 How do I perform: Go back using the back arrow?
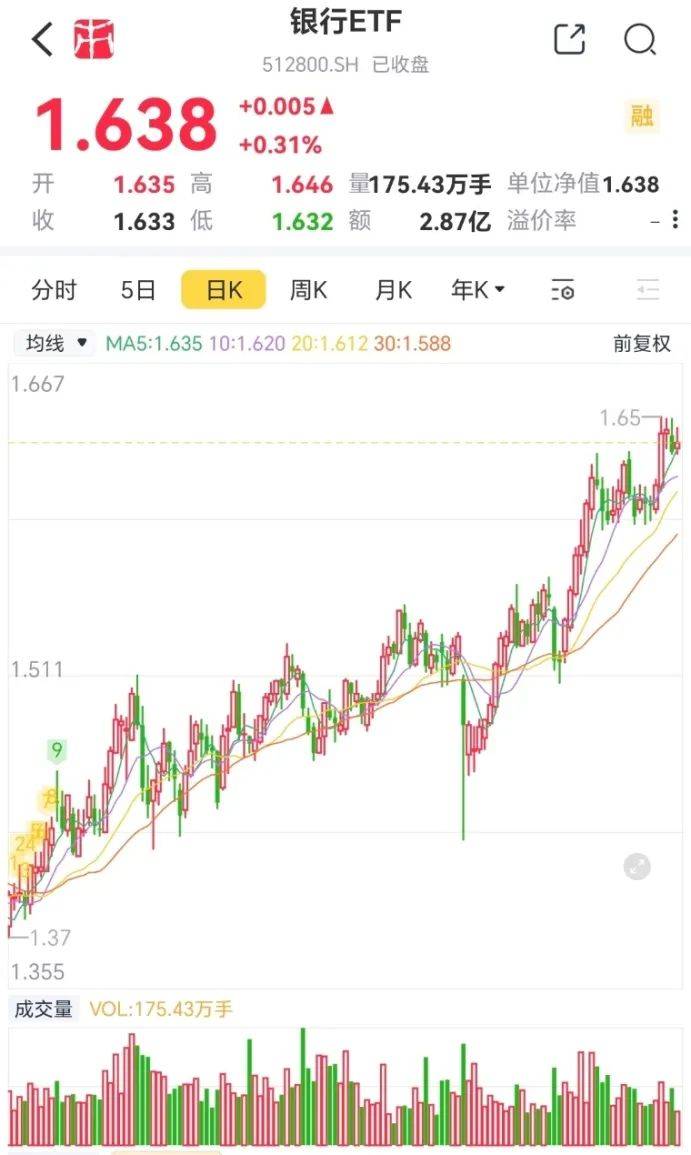click(x=42, y=40)
